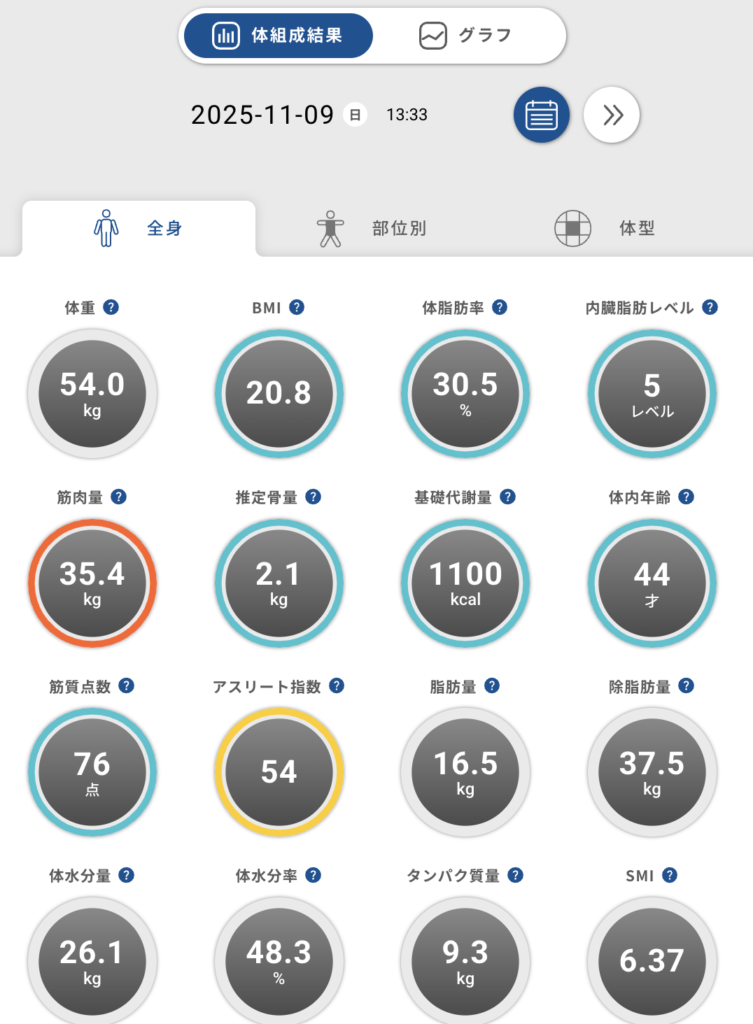Screen dimensions: 753x1024
Task: Open the SMI help icon
Action: 670,875
